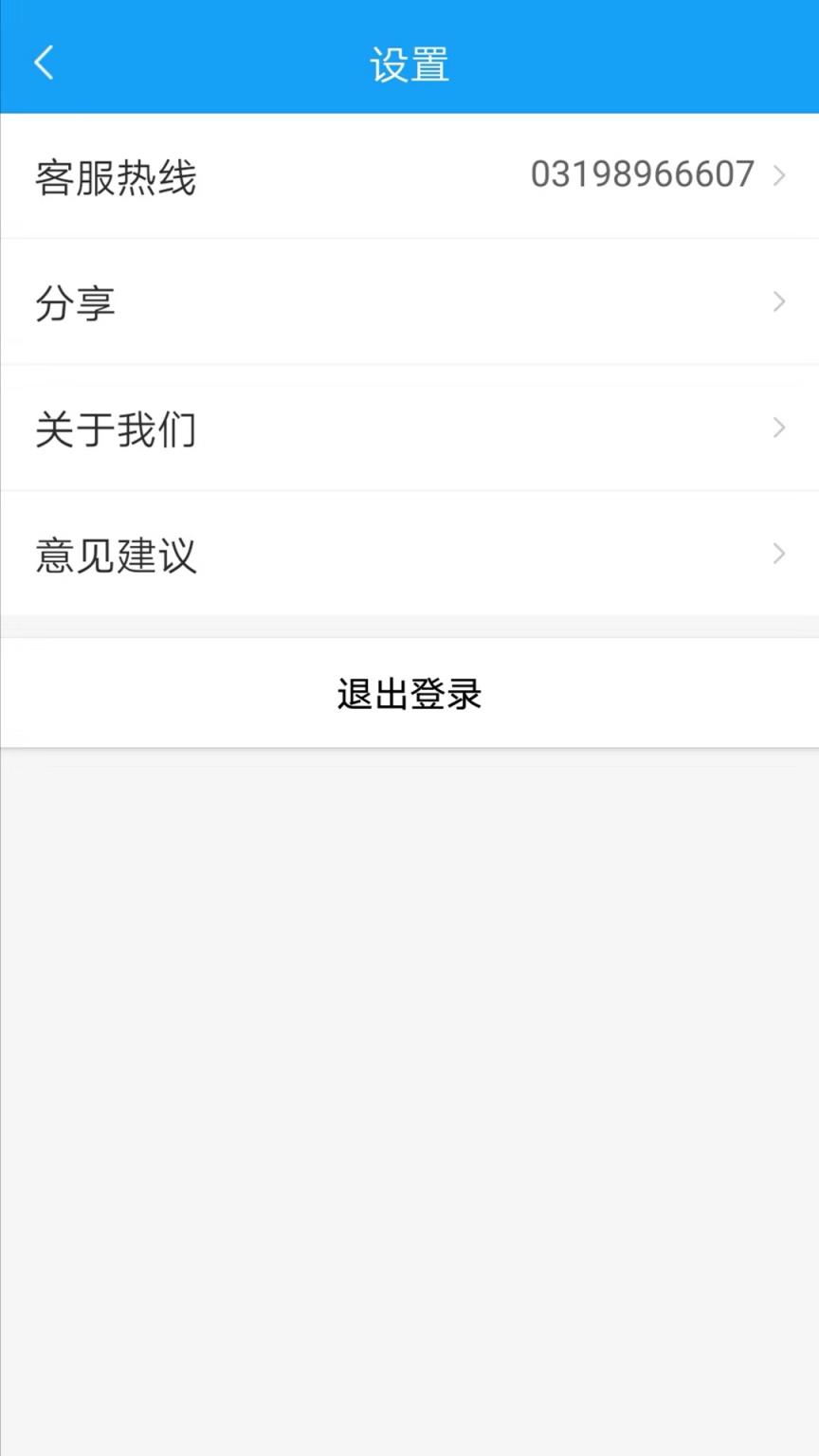Tap the 分享 label to share the app
This screenshot has width=819, height=1456.
(76, 301)
